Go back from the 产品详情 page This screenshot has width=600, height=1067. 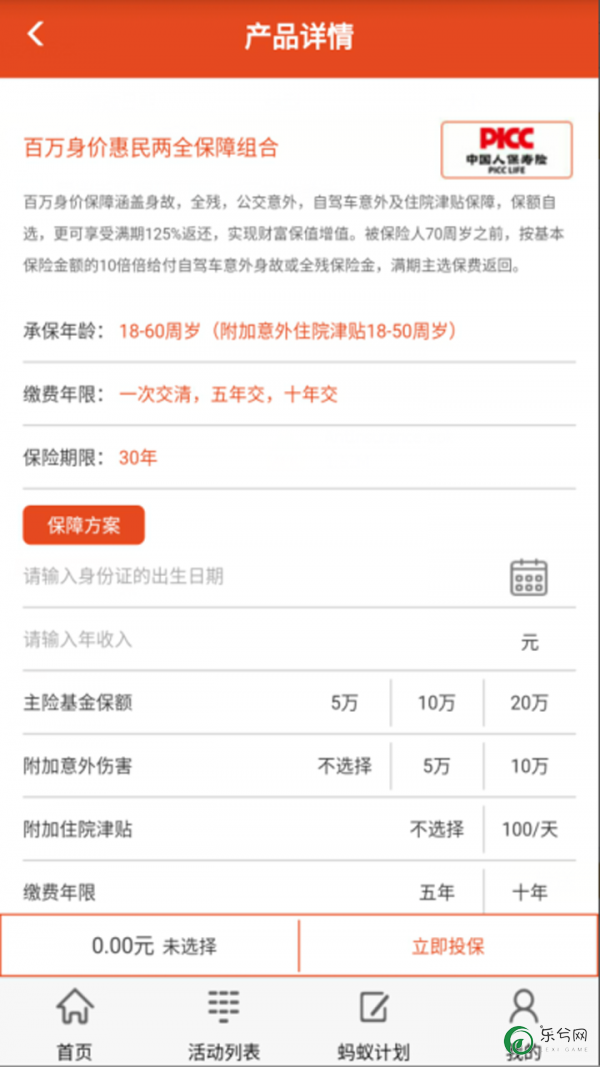click(x=35, y=34)
